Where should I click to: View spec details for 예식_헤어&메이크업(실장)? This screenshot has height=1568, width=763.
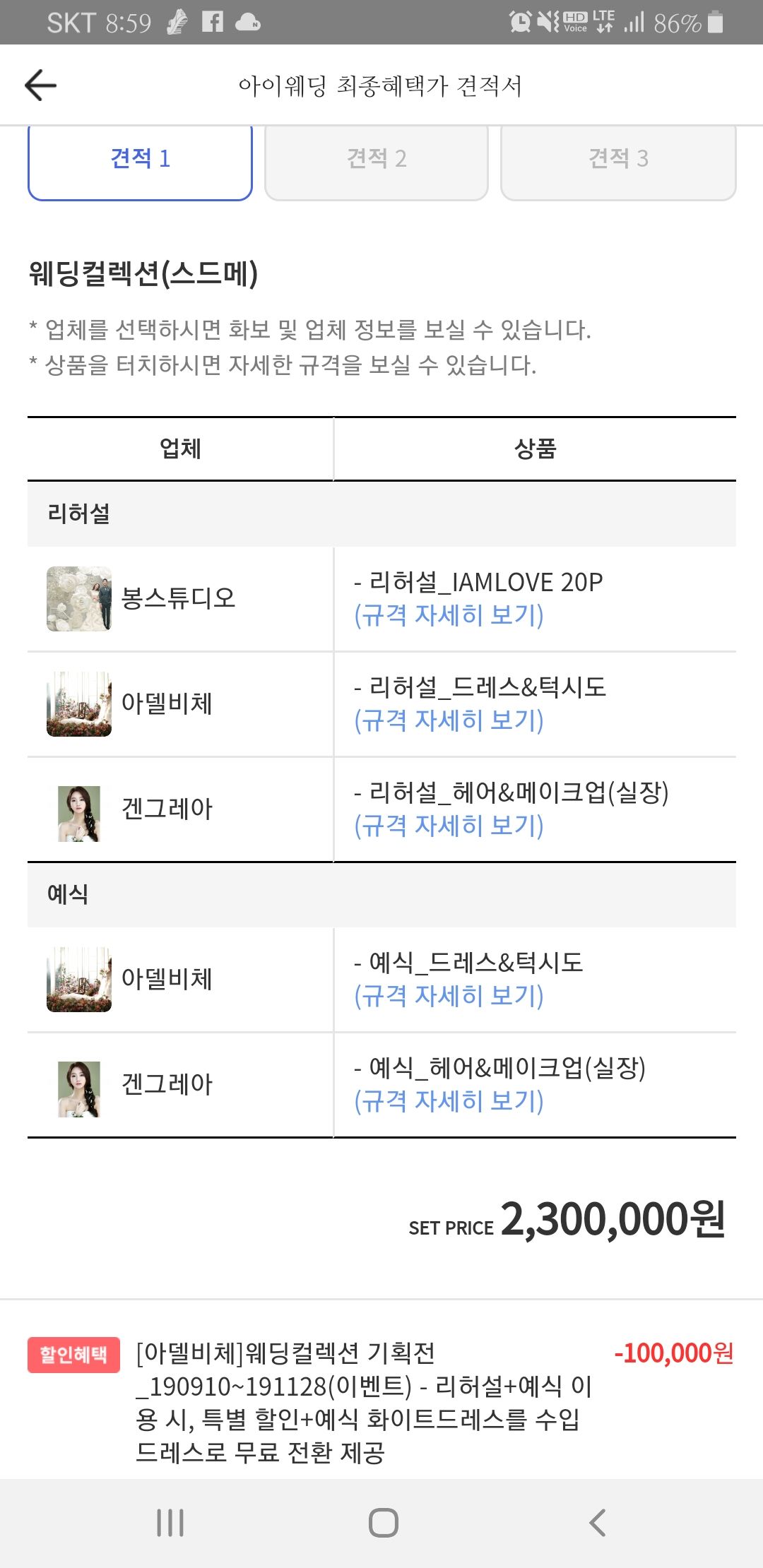449,1101
